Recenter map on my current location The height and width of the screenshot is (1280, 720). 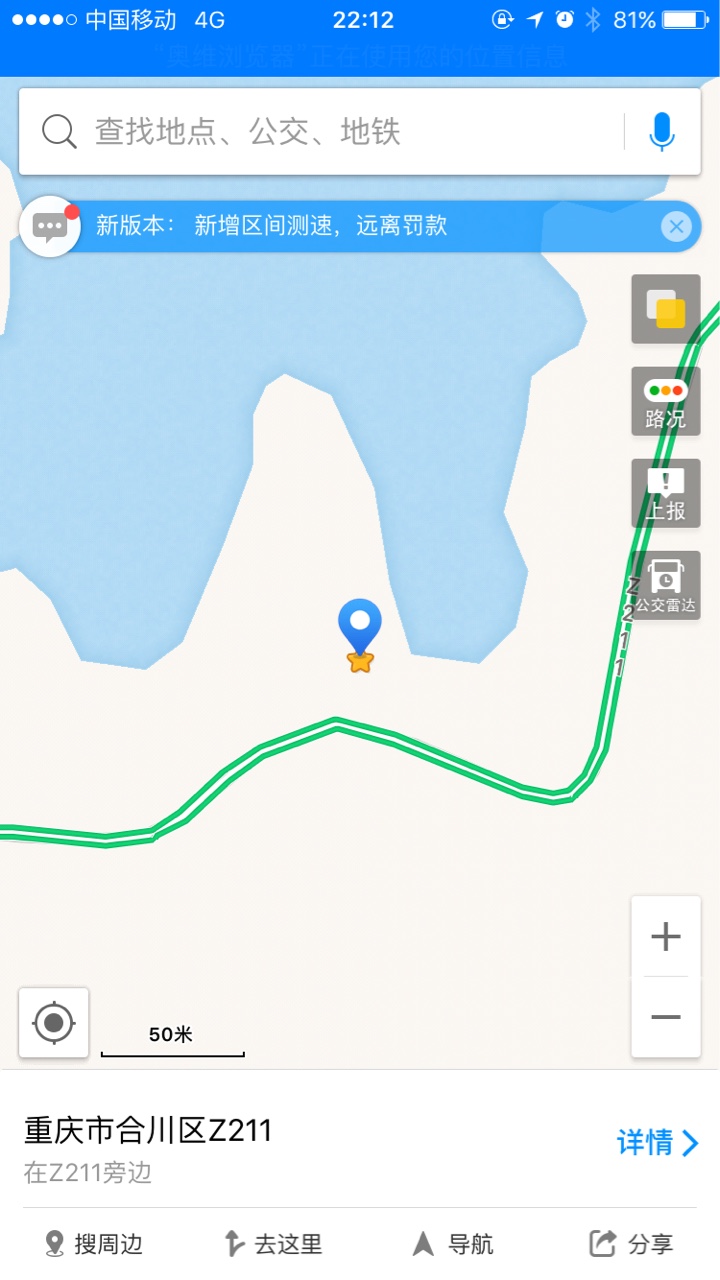click(54, 1023)
